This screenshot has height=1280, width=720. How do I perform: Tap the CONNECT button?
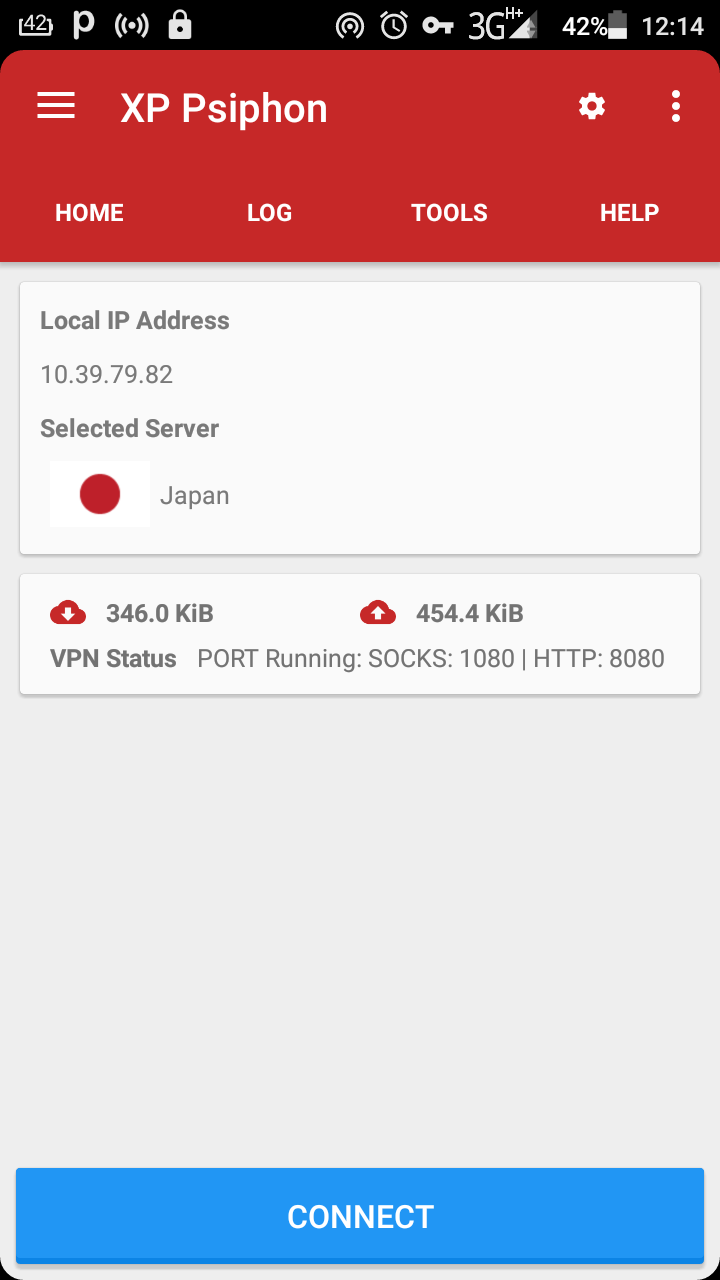tap(360, 1216)
